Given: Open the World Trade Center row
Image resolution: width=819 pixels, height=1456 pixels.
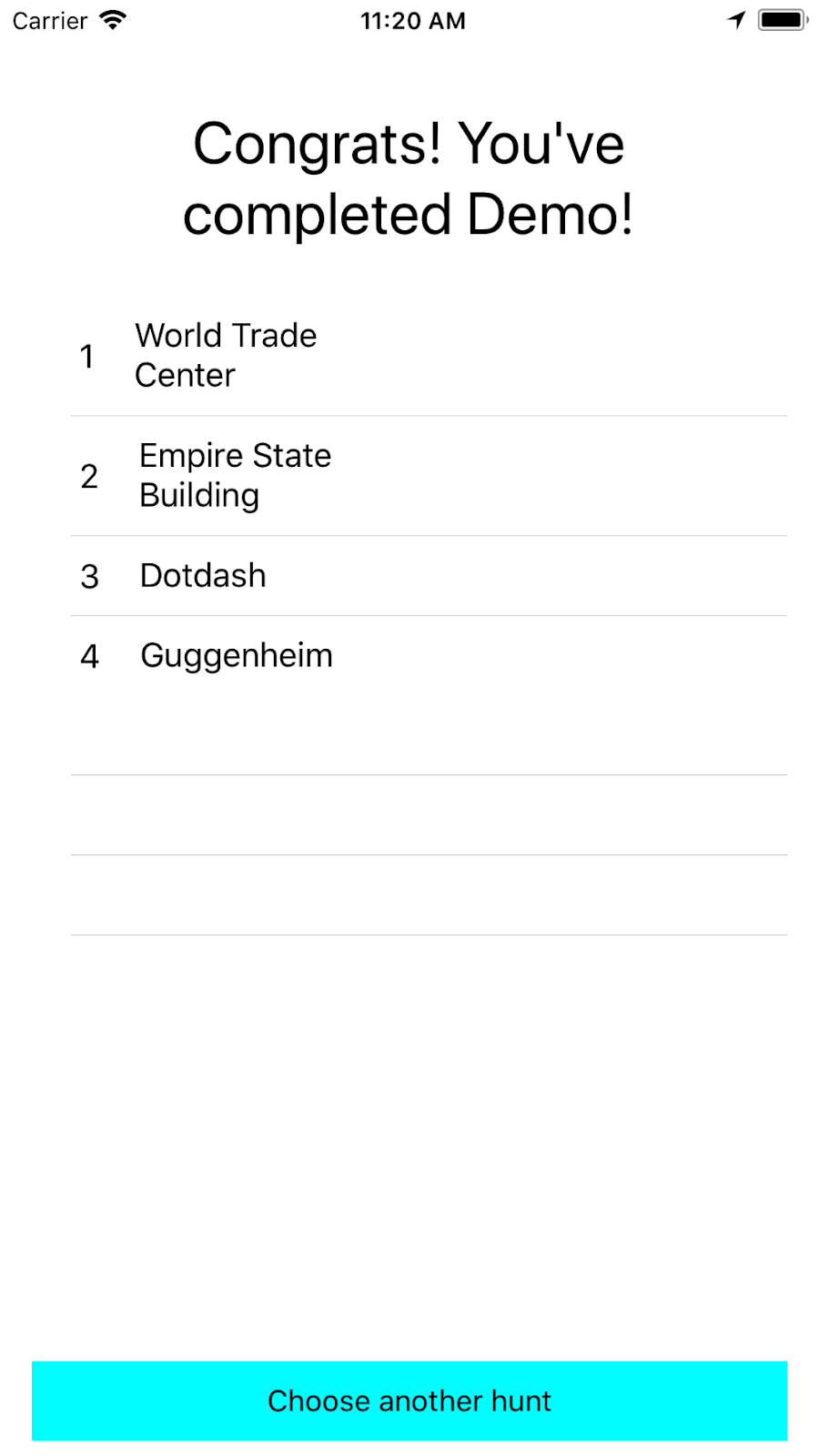Looking at the screenshot, I should [227, 356].
